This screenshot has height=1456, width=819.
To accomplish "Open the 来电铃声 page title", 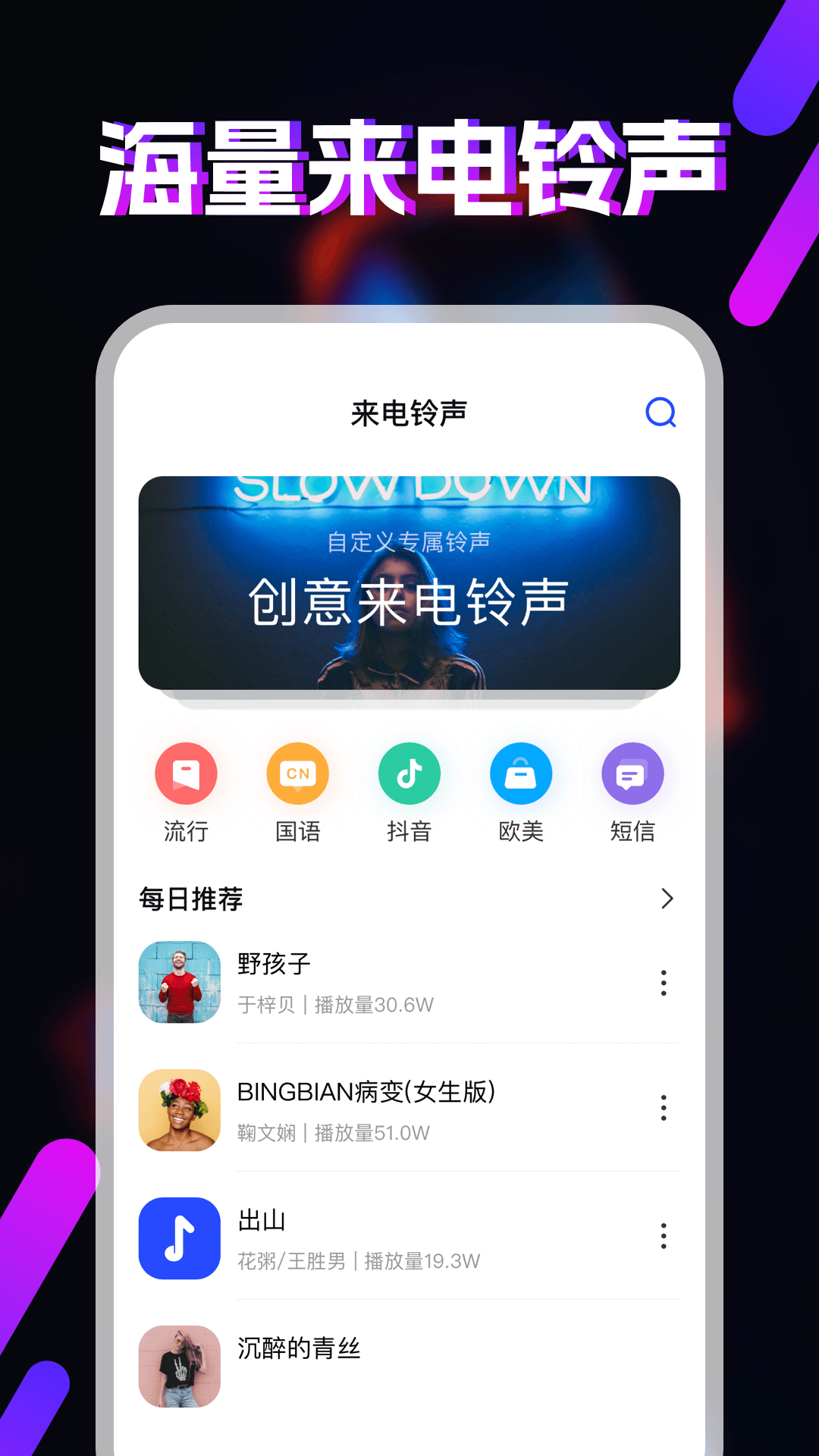I will point(409,413).
